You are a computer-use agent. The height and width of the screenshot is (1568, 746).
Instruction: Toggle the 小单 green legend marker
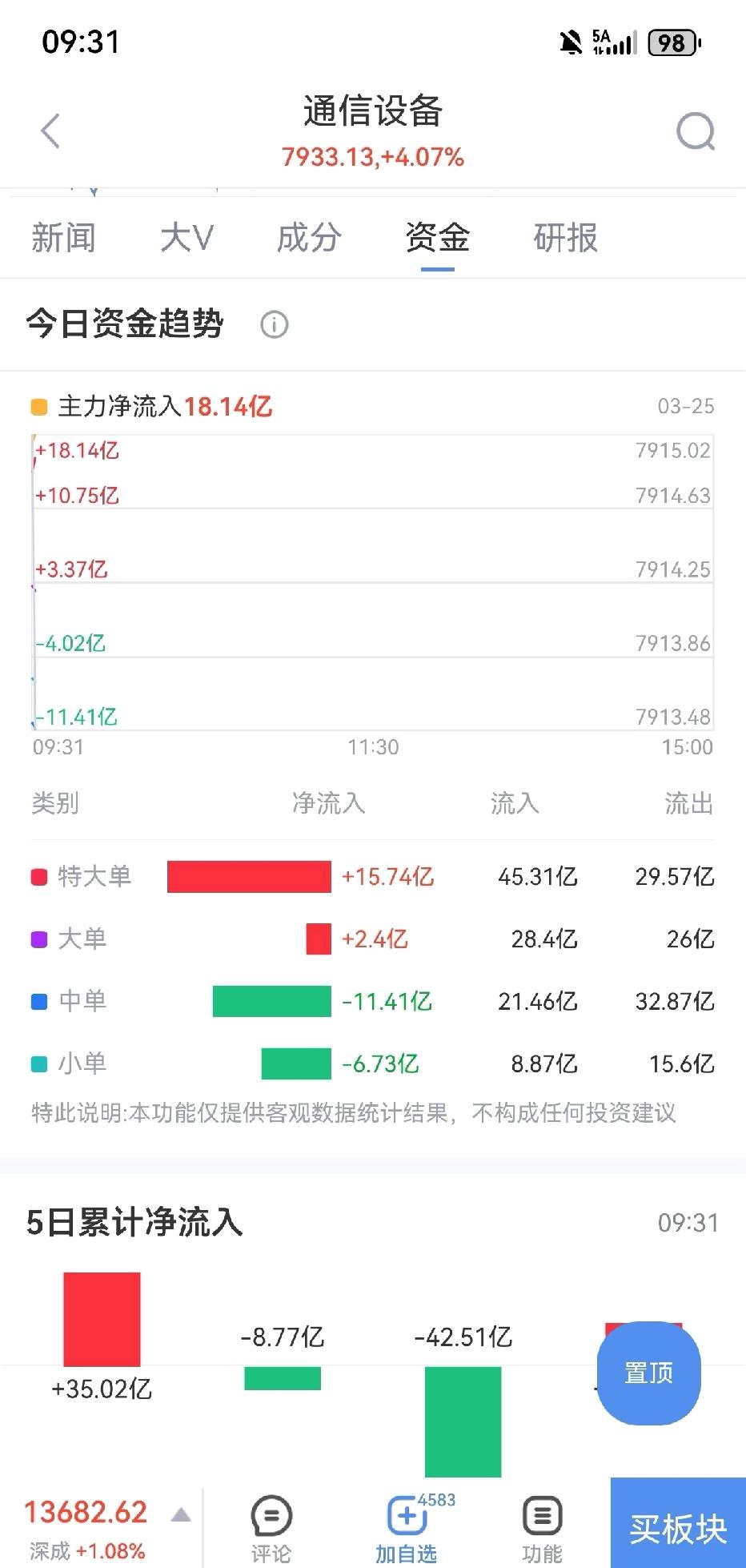37,1063
